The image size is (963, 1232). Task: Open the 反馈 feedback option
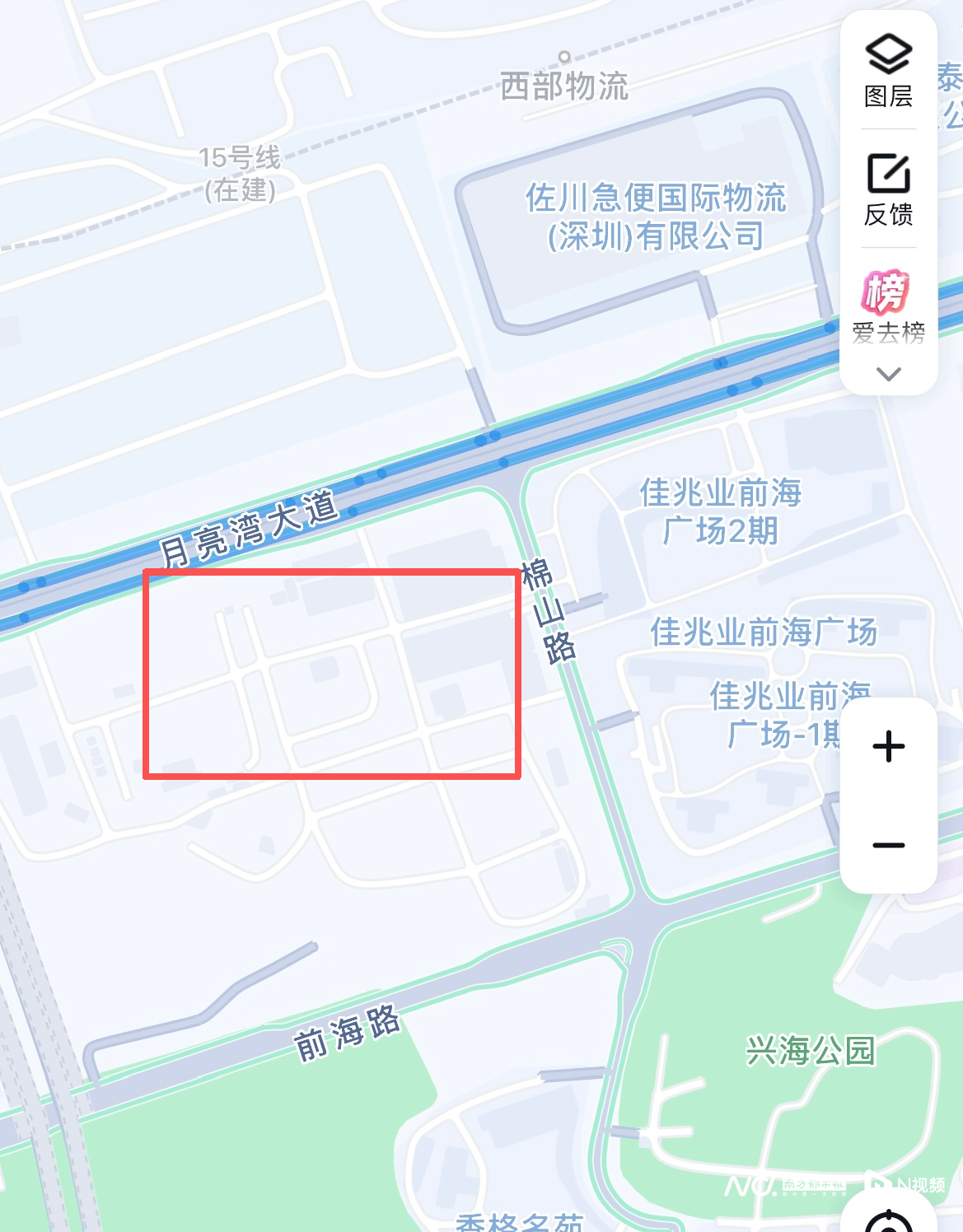888,189
